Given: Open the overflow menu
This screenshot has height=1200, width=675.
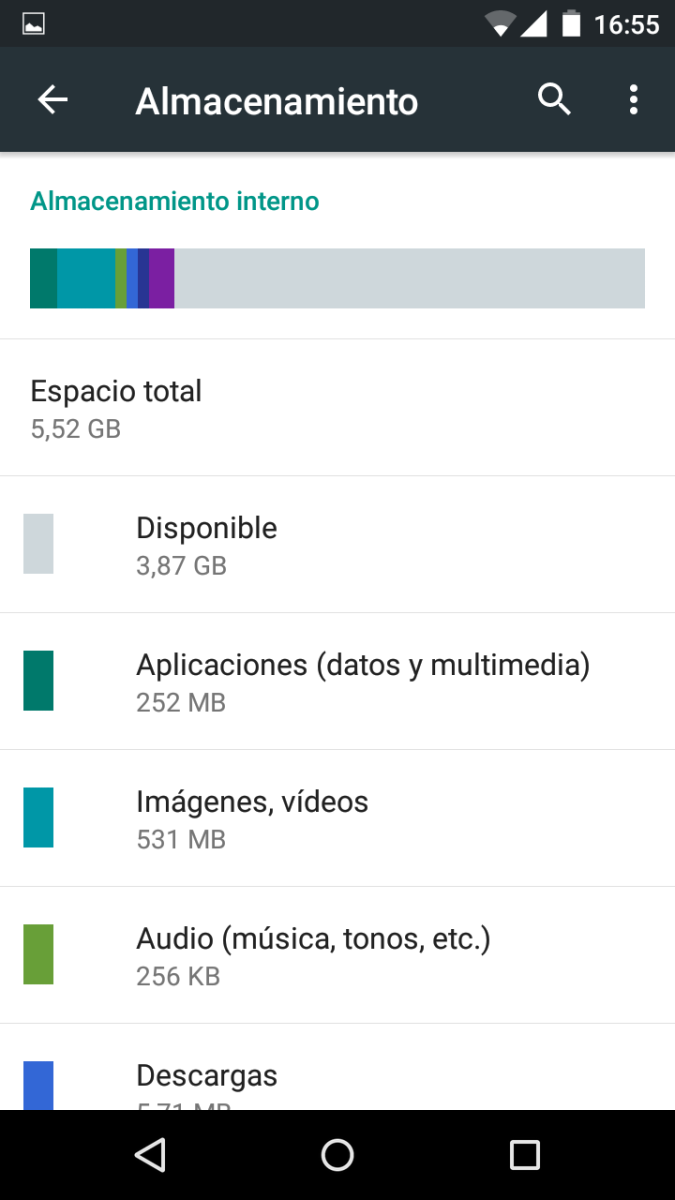Looking at the screenshot, I should pos(633,100).
